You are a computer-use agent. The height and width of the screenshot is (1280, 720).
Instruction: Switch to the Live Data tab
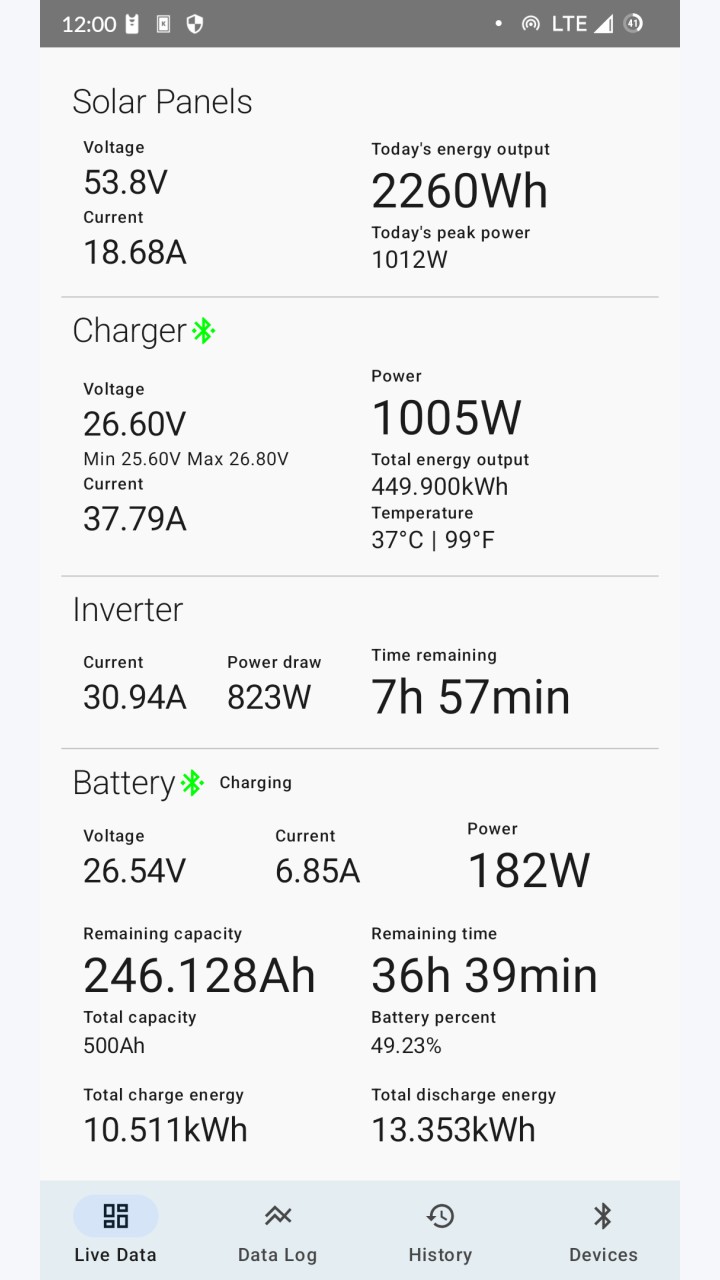click(116, 1231)
